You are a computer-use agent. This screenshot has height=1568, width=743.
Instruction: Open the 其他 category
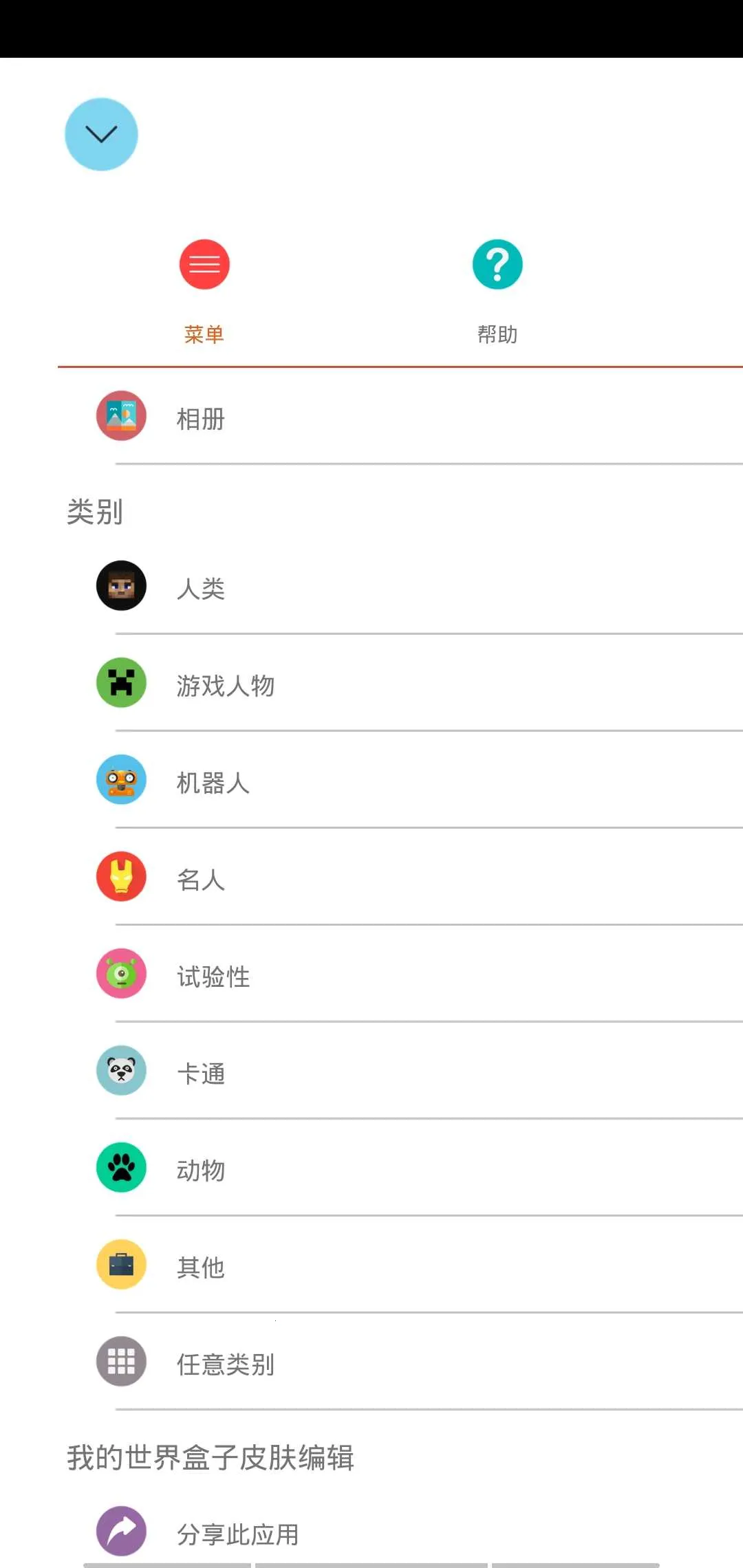pyautogui.click(x=201, y=1267)
